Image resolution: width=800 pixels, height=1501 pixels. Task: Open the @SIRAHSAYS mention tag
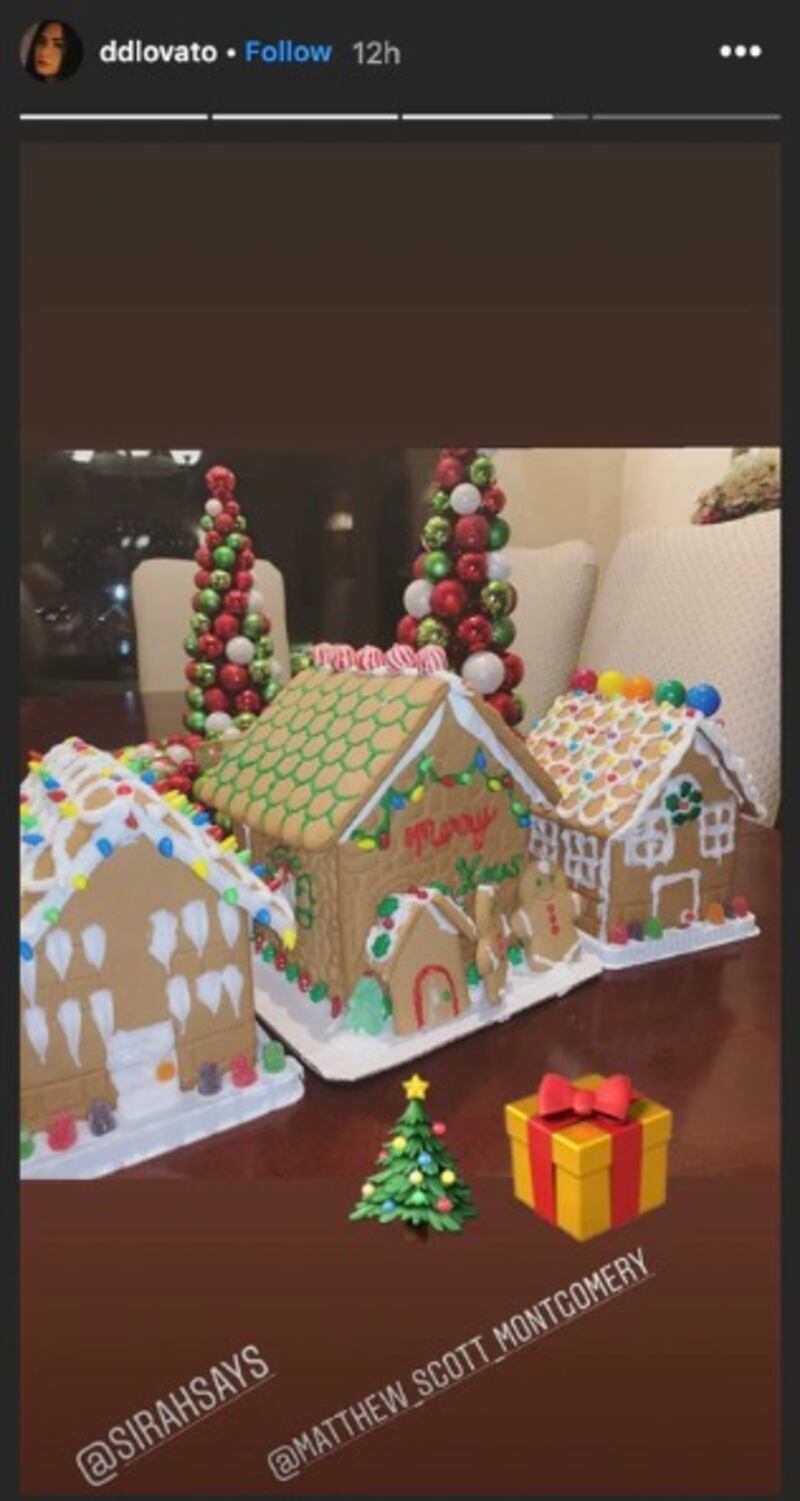click(x=173, y=1415)
